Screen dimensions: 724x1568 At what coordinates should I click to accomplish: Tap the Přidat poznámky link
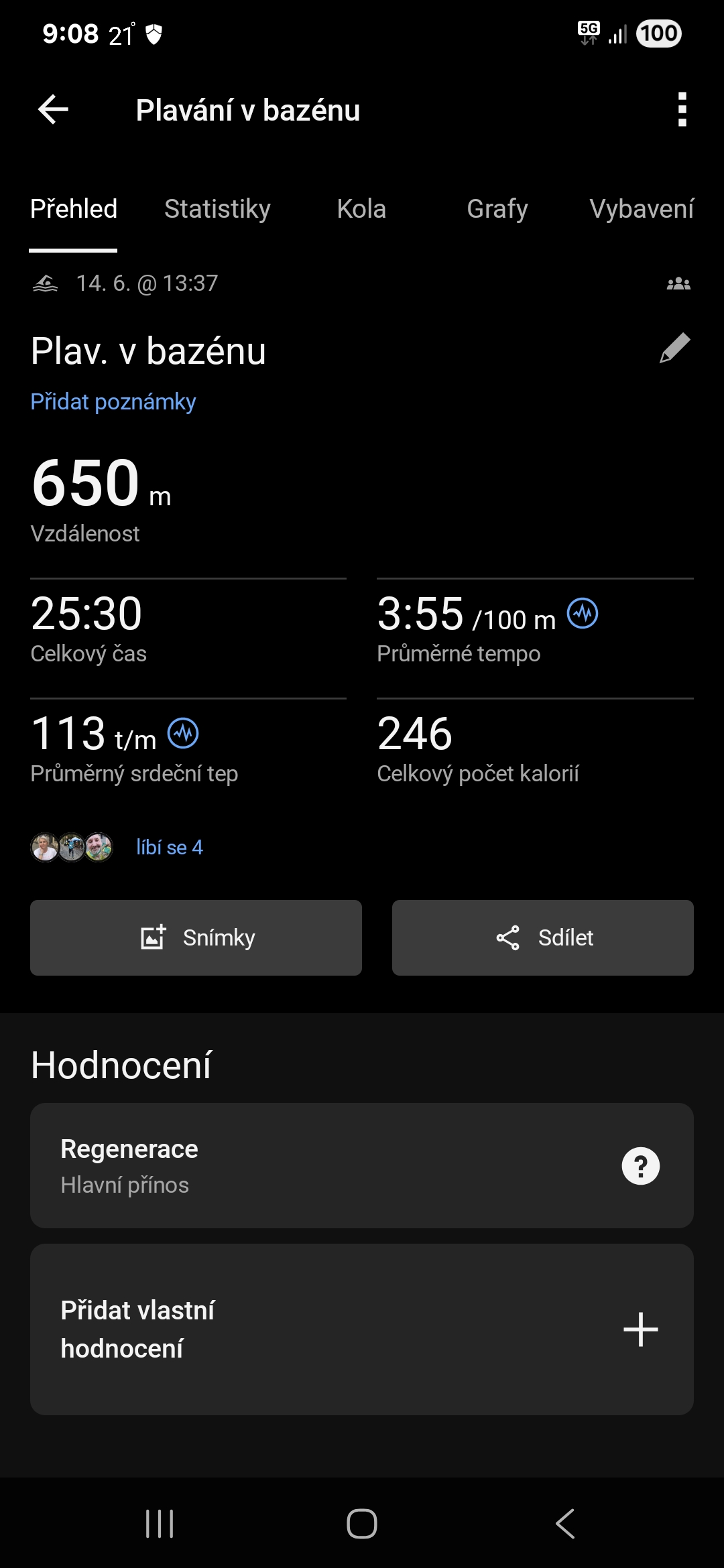click(x=113, y=402)
